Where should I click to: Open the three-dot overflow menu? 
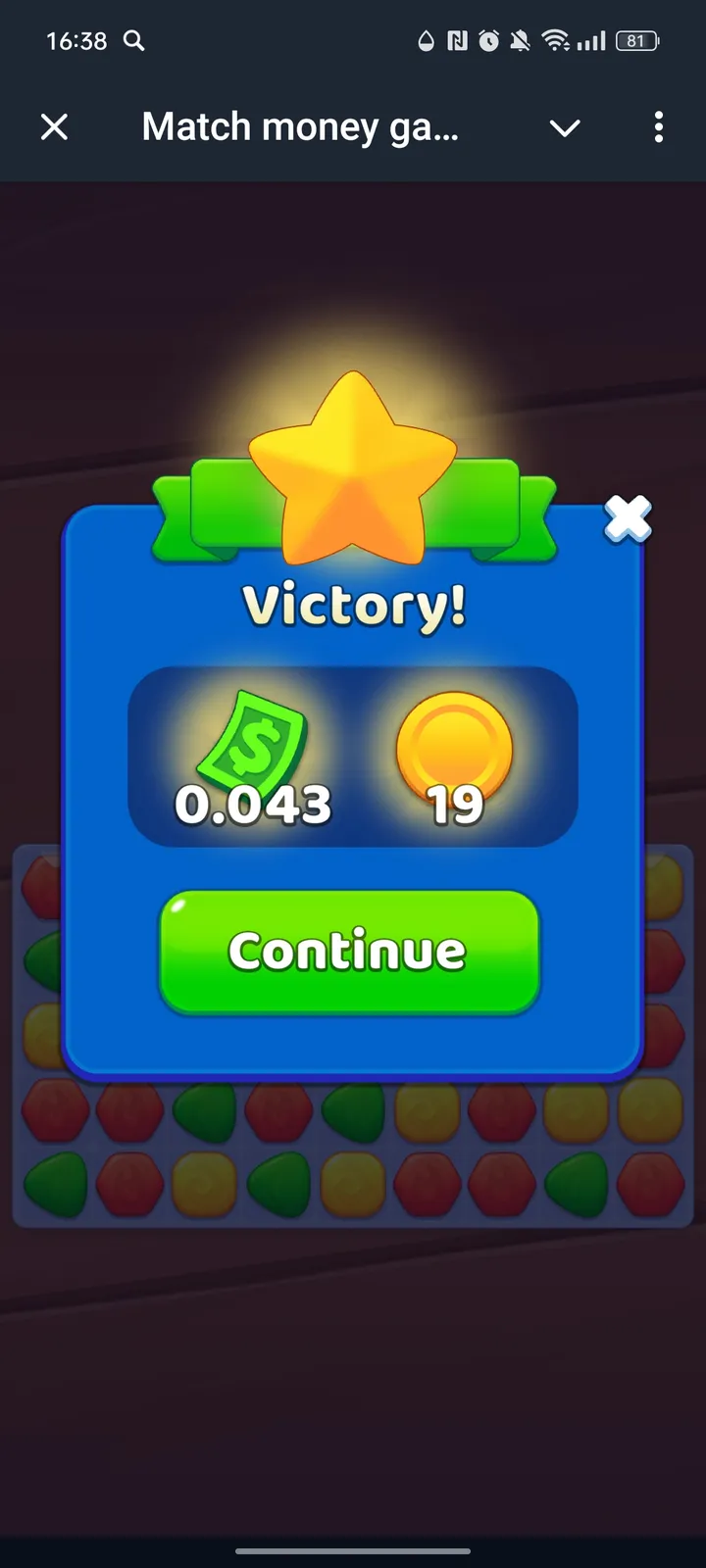658,126
